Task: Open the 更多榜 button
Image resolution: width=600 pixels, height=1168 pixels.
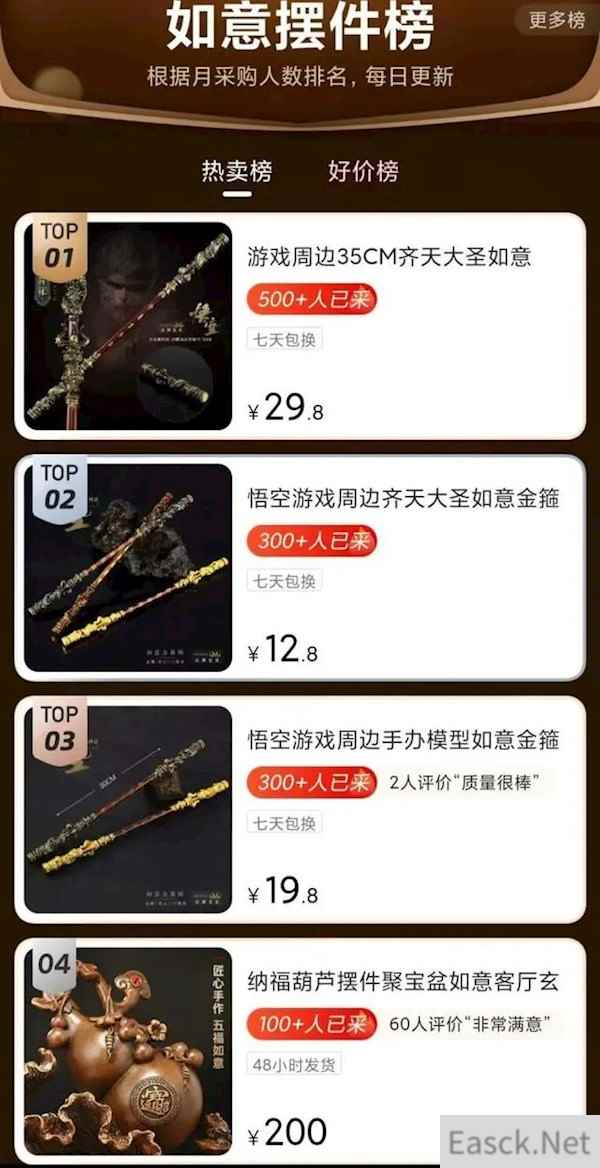Action: (557, 21)
